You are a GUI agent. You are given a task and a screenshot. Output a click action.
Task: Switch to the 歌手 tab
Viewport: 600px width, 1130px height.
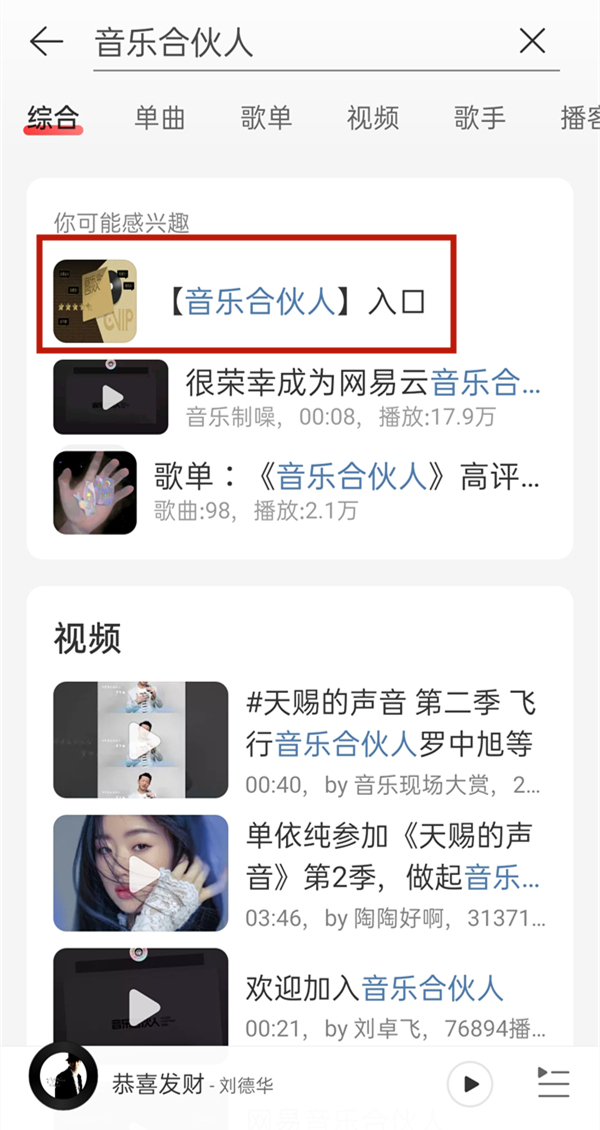(x=479, y=118)
